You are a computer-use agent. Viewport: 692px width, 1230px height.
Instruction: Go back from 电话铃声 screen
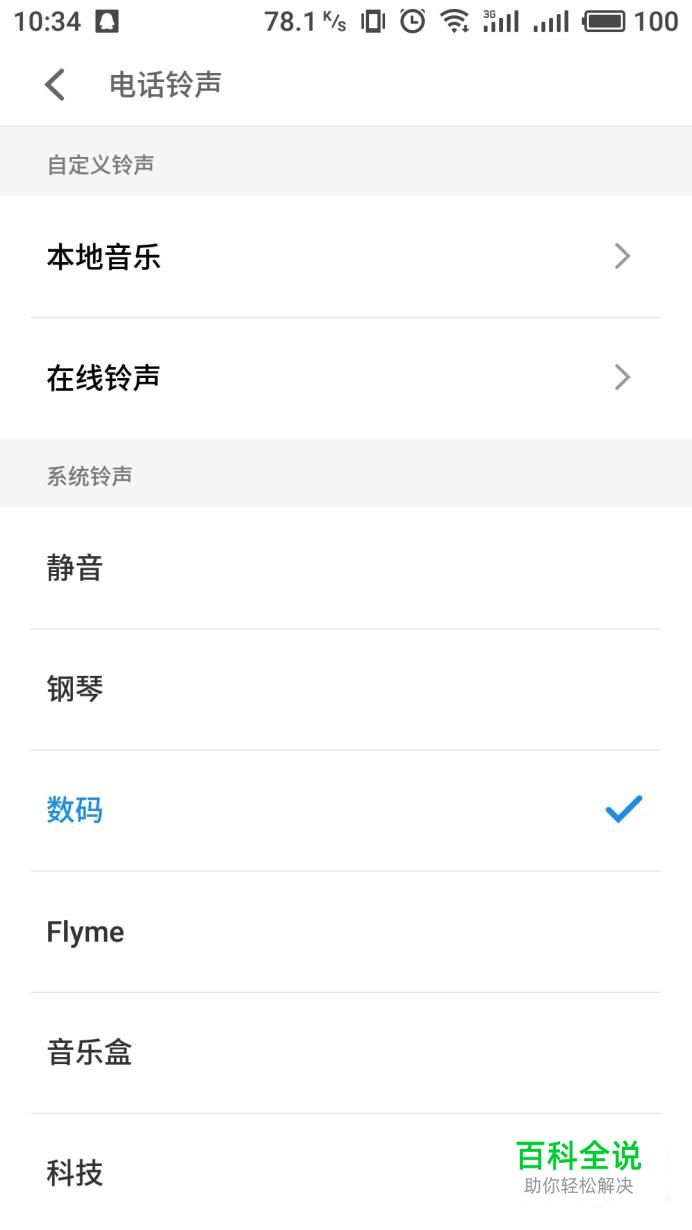[x=55, y=85]
